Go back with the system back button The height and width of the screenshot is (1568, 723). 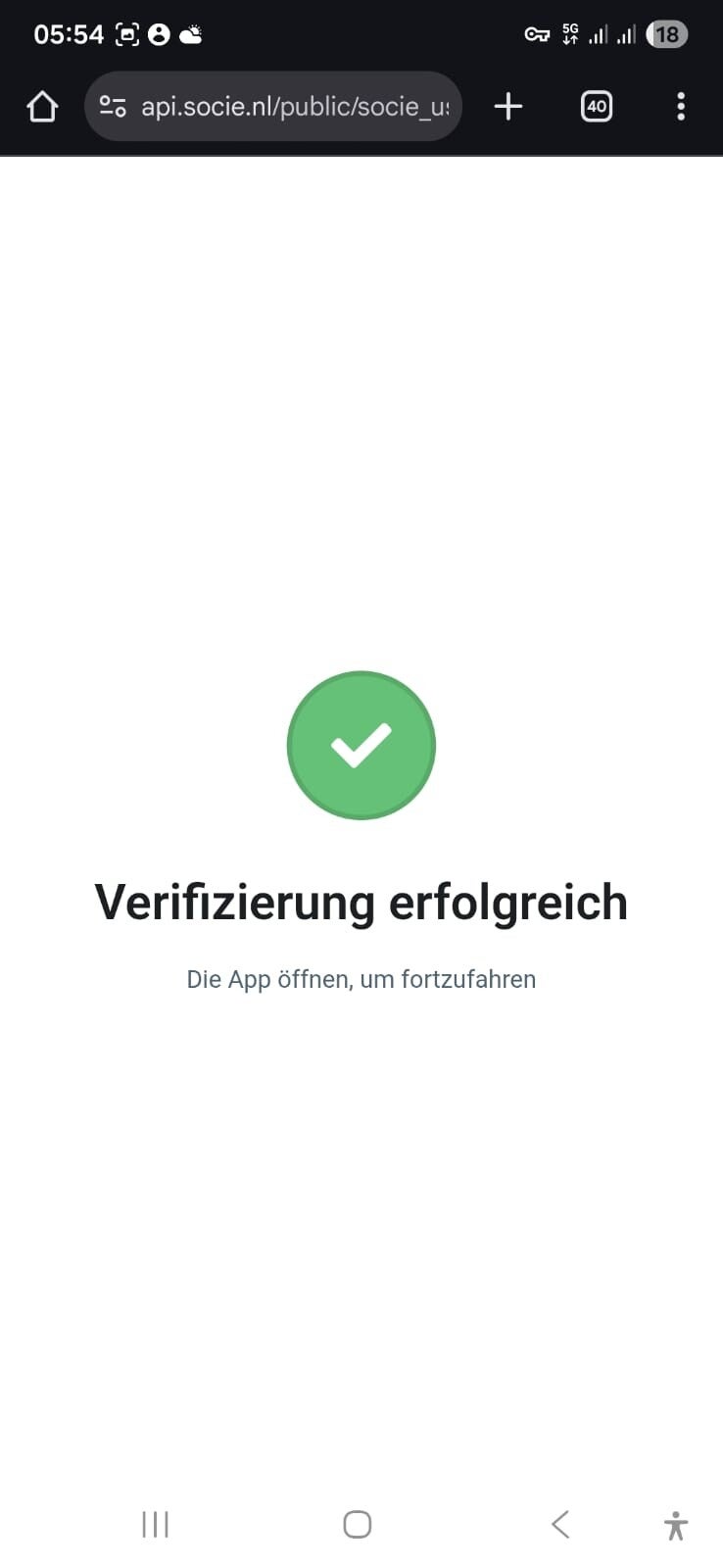point(560,1524)
